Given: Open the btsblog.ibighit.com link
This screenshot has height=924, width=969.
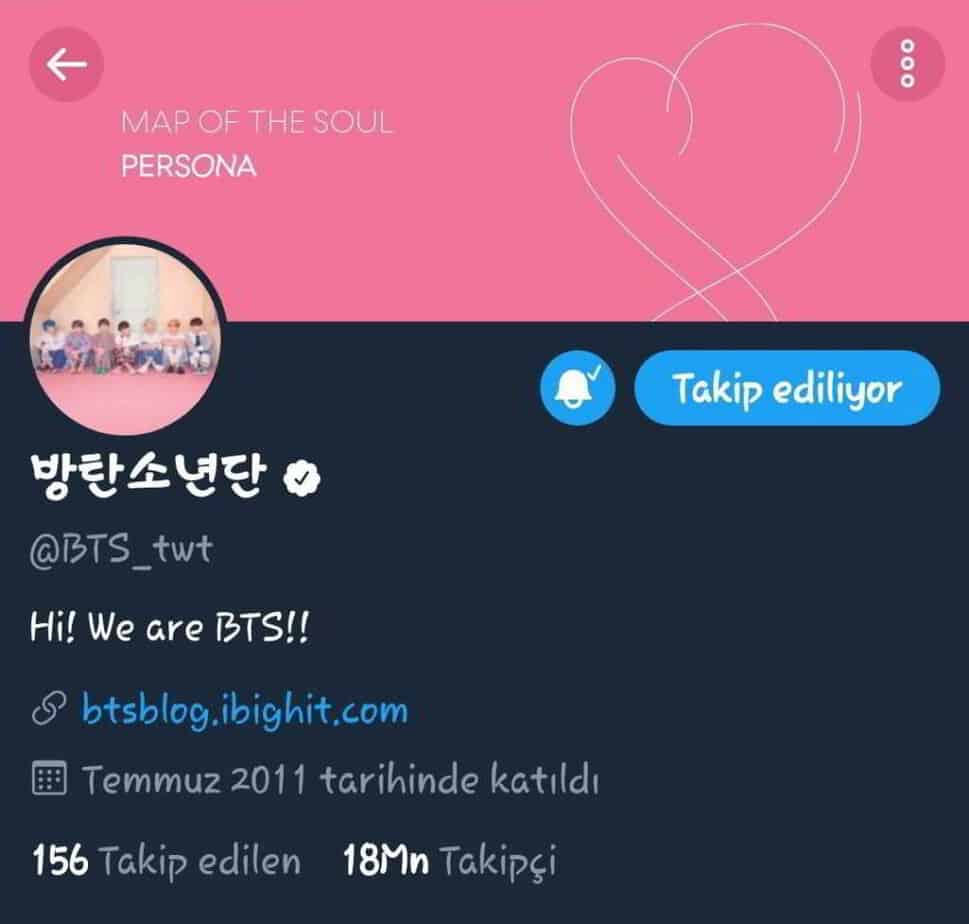Looking at the screenshot, I should [244, 711].
